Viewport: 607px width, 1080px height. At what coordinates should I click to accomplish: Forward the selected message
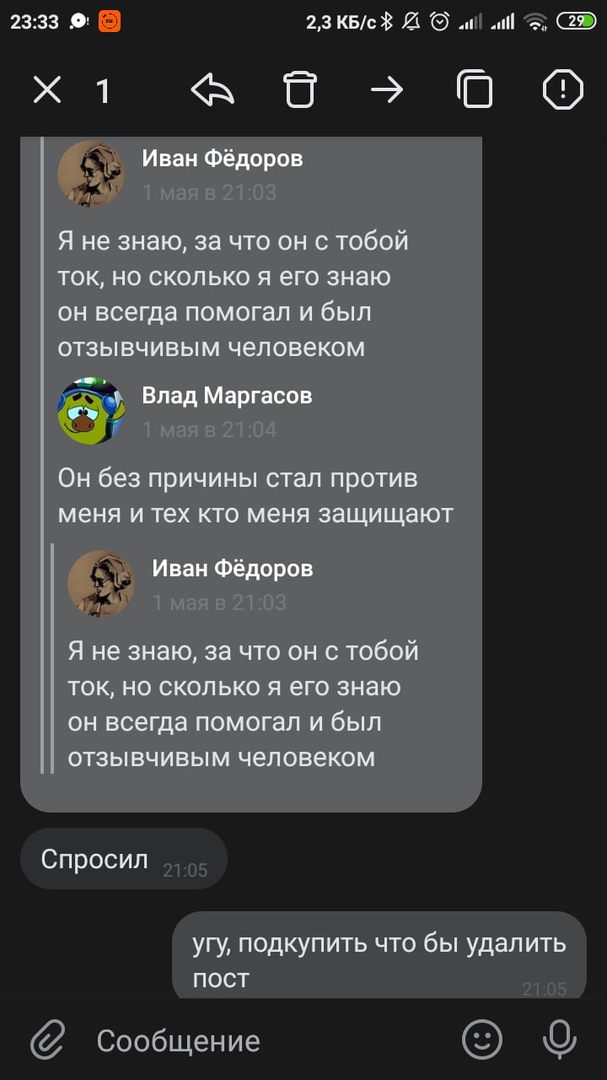tap(387, 91)
